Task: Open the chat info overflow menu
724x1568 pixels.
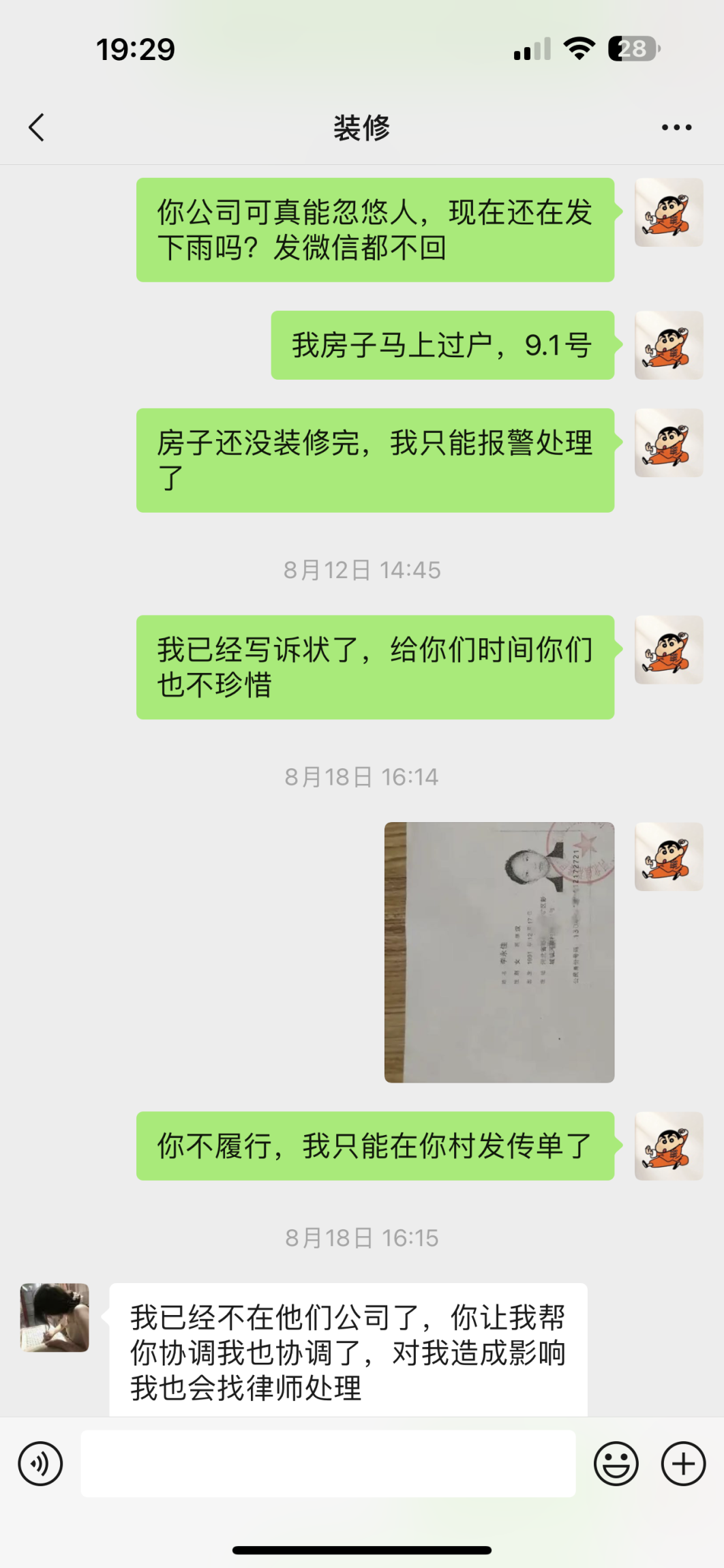Action: coord(676,127)
